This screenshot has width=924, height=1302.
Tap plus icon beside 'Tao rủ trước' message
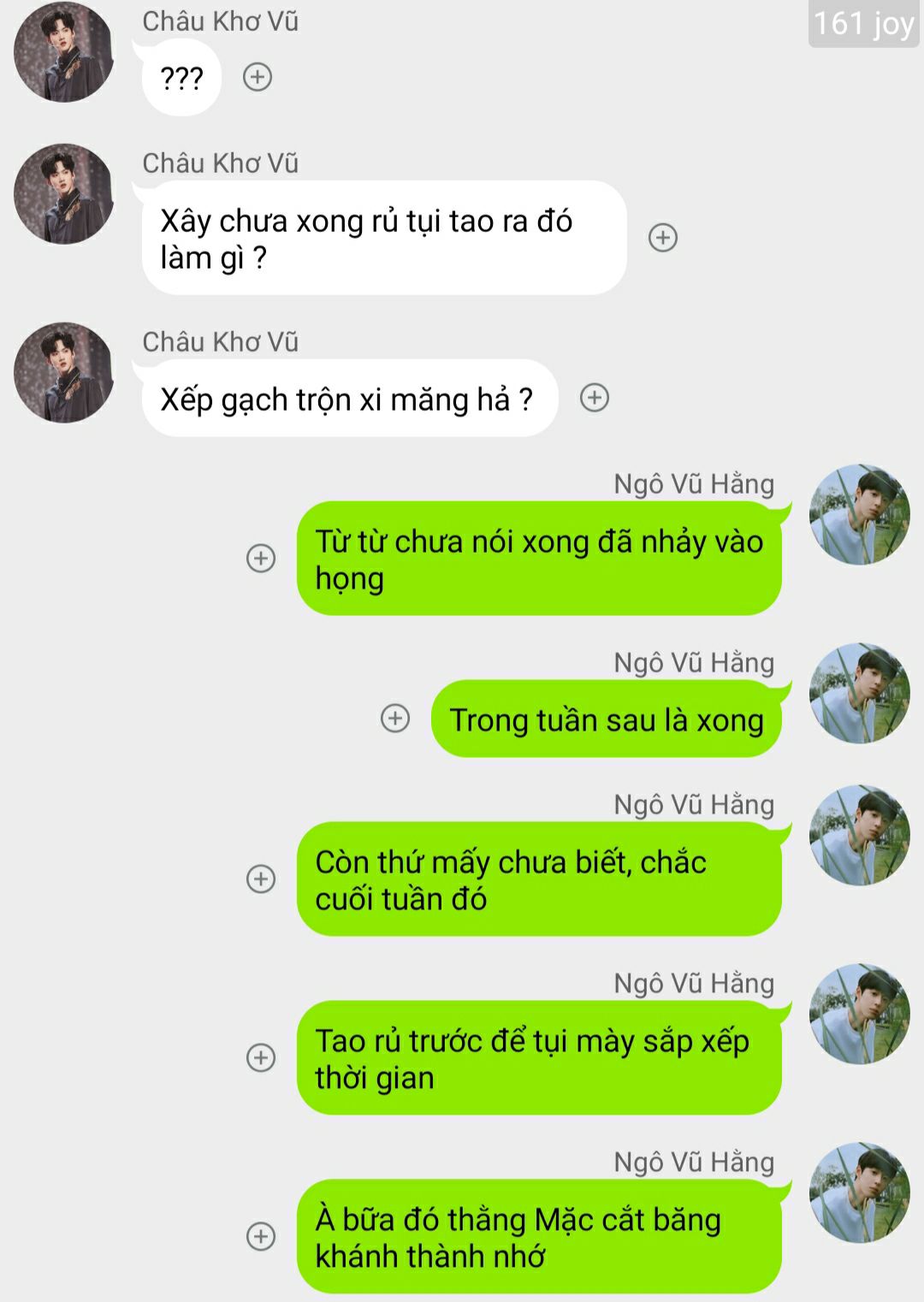pos(261,1057)
